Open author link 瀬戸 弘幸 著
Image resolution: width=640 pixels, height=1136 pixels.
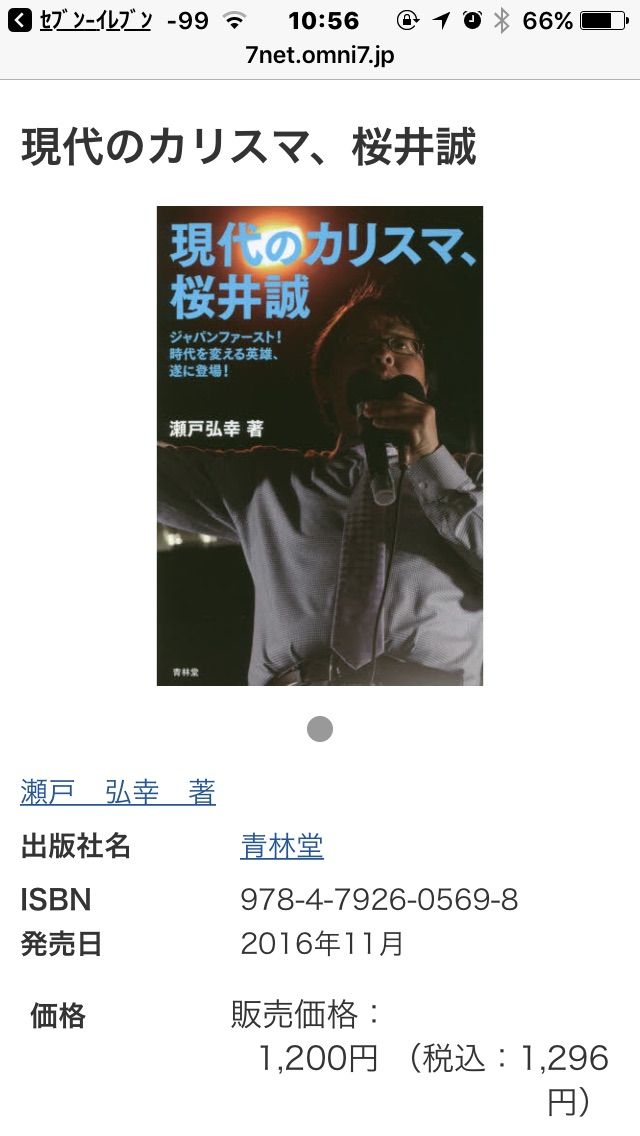118,792
